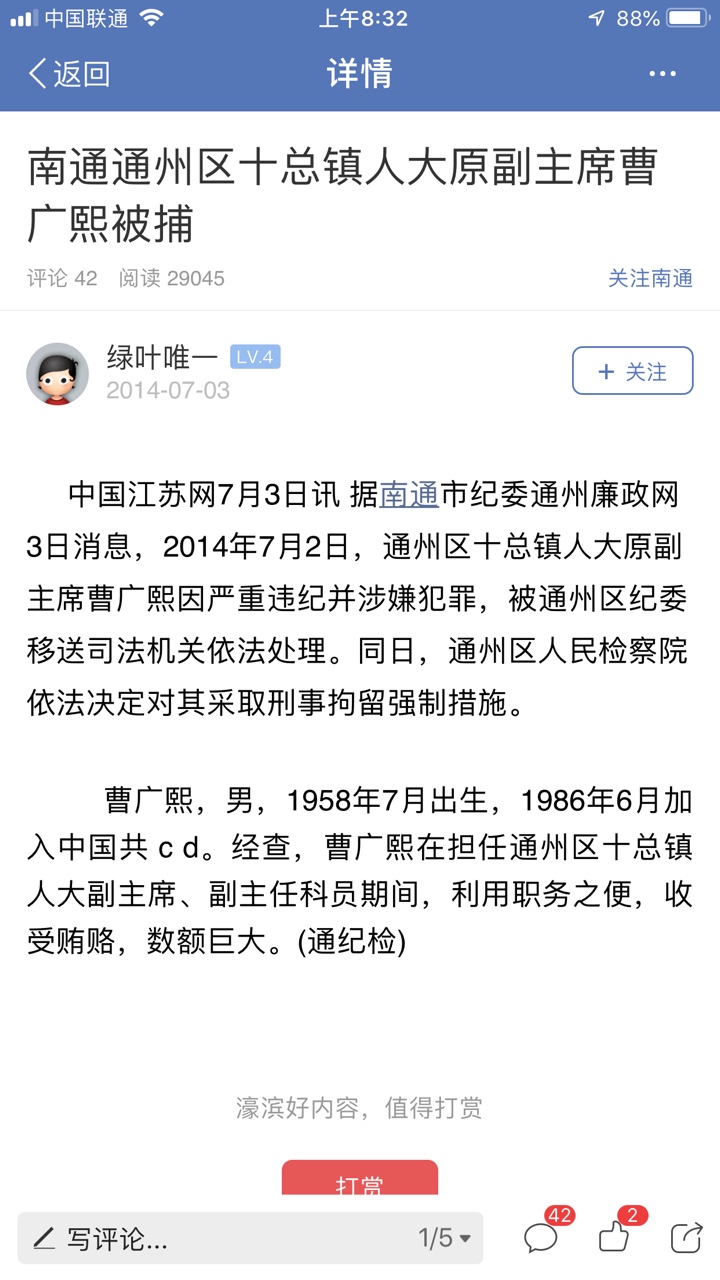Share this article

(686, 1238)
